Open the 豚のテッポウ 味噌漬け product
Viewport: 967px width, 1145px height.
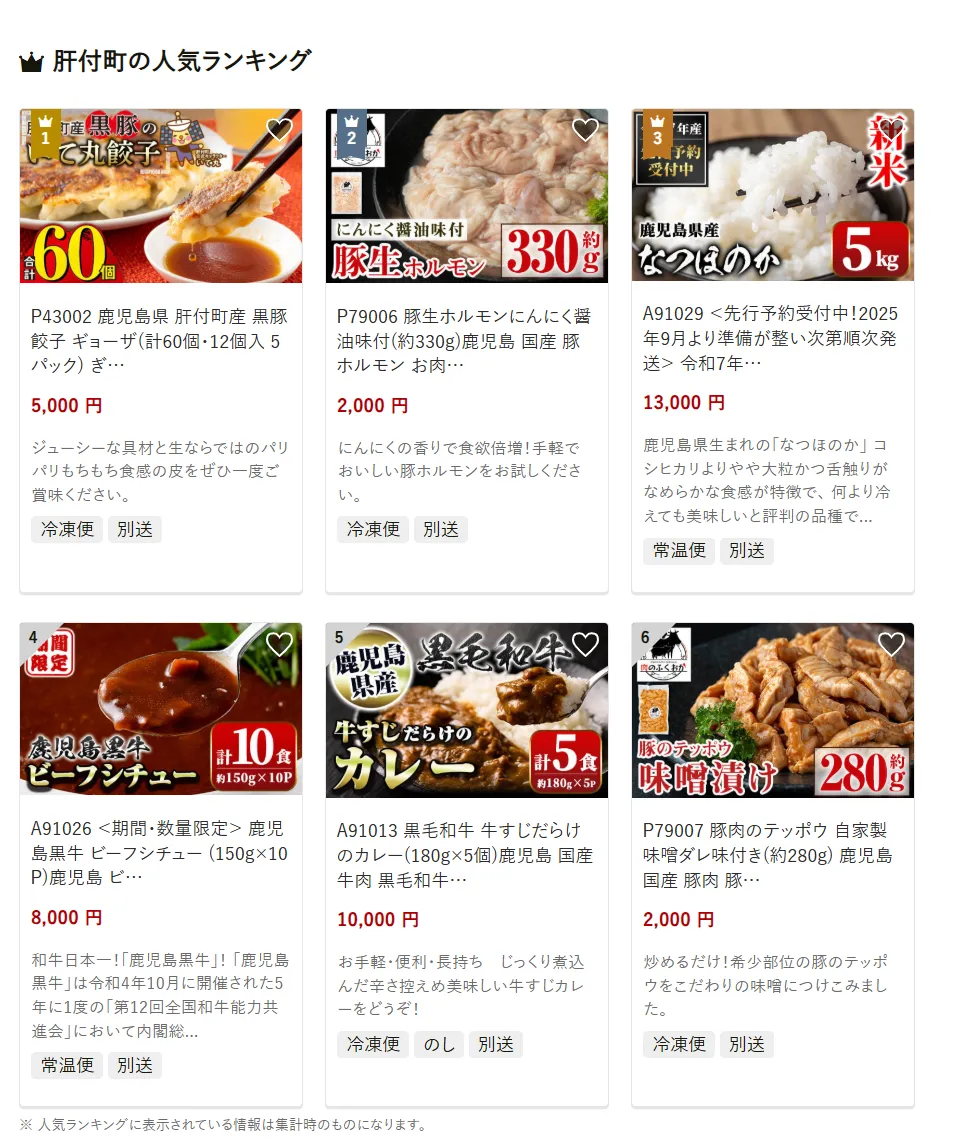coord(772,855)
